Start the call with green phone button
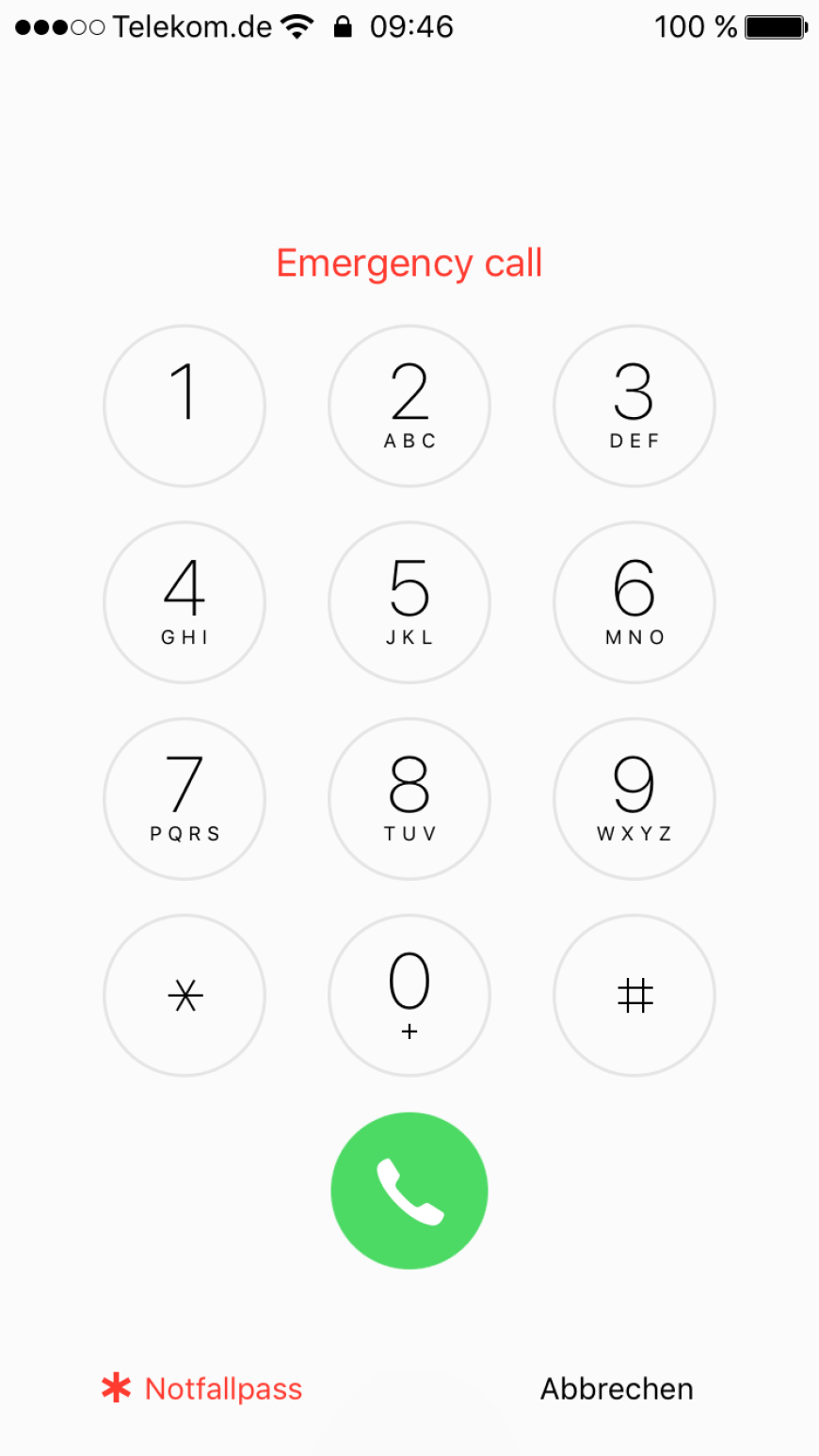Screen dimensions: 819x1456 (x=409, y=1191)
